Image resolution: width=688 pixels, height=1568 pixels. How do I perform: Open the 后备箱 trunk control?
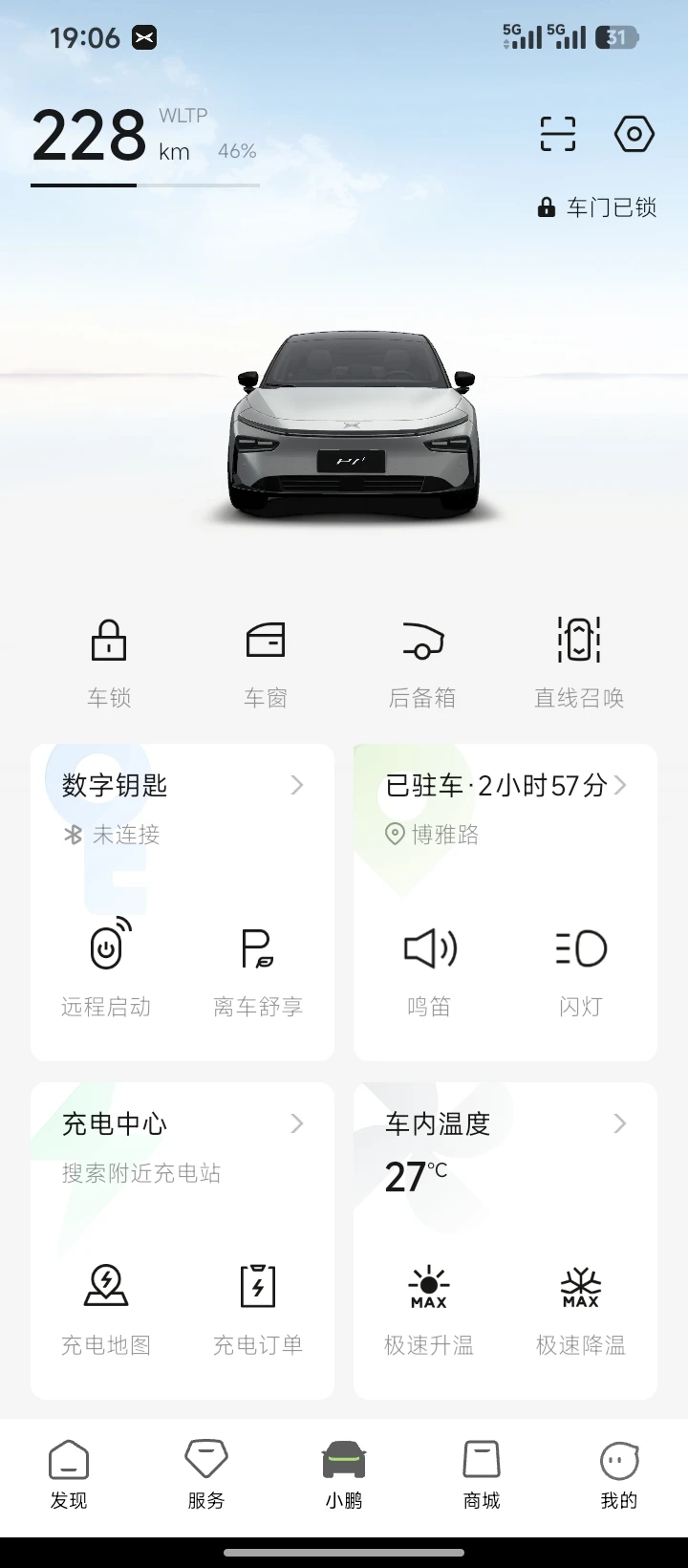(x=422, y=660)
